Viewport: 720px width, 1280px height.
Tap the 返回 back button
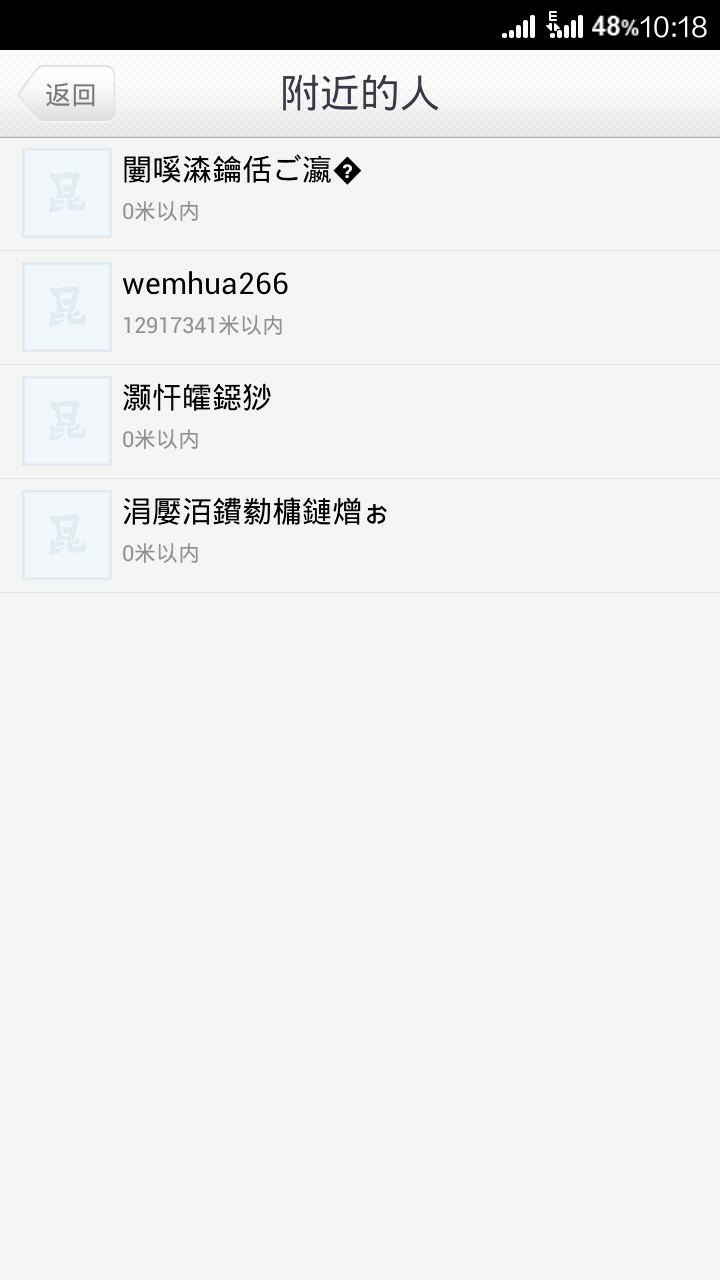pyautogui.click(x=67, y=94)
